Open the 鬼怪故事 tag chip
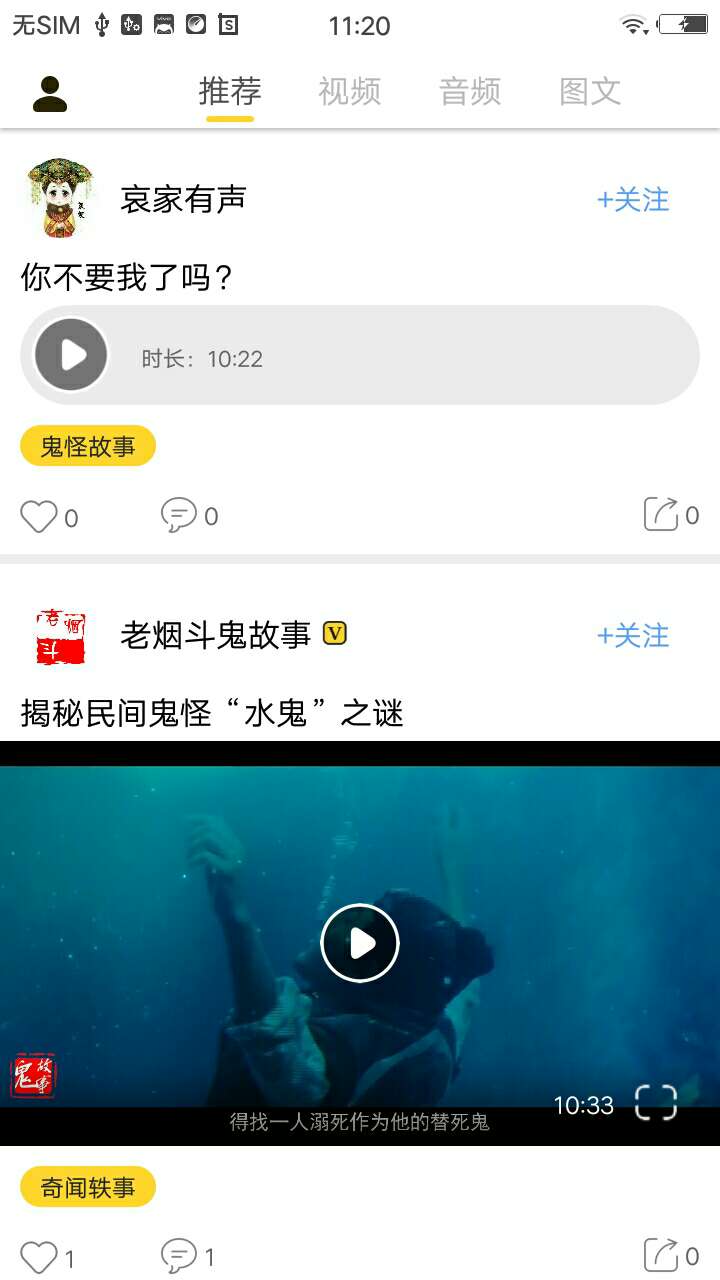720x1280 pixels. pyautogui.click(x=88, y=446)
